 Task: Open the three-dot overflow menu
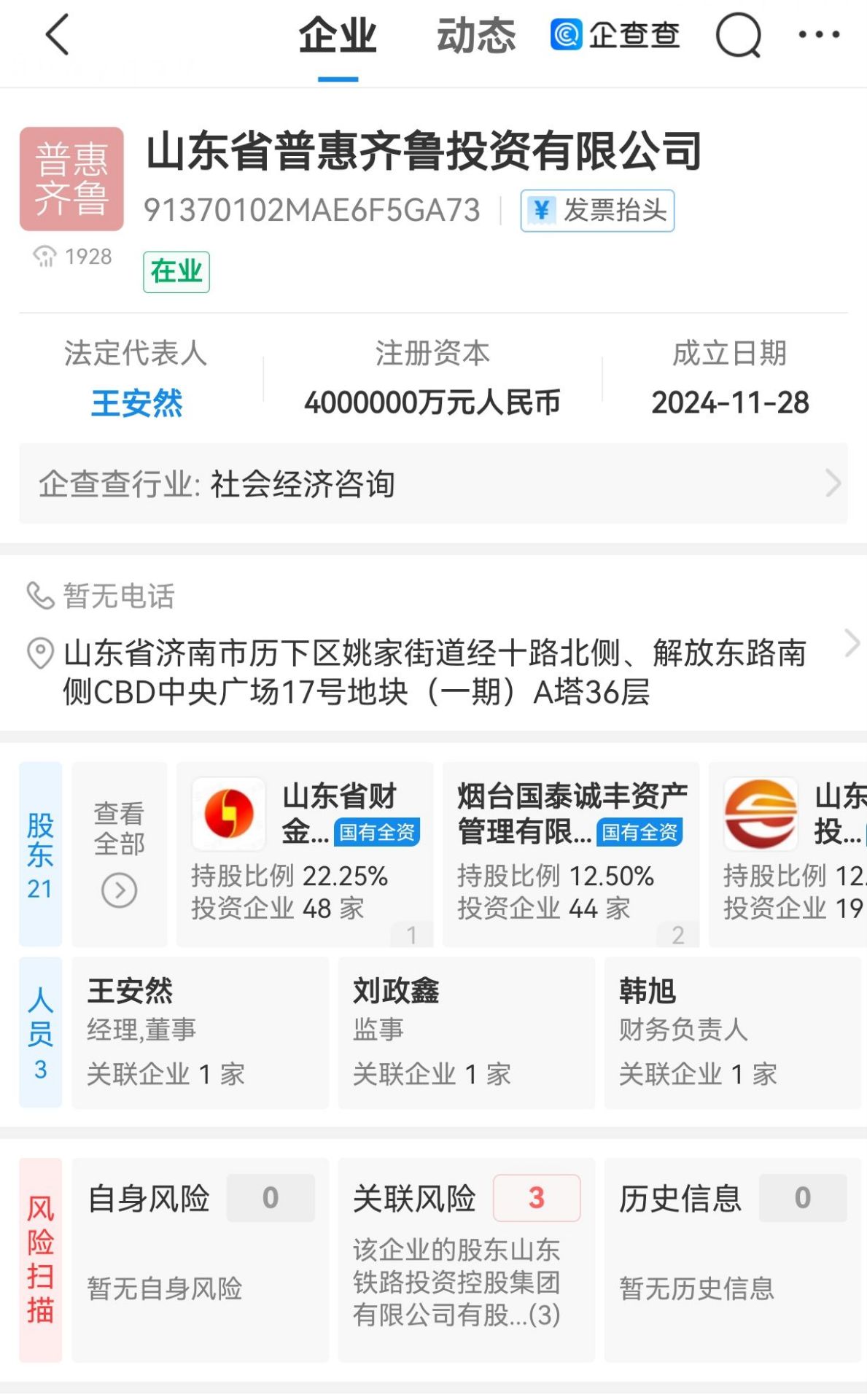click(x=819, y=34)
